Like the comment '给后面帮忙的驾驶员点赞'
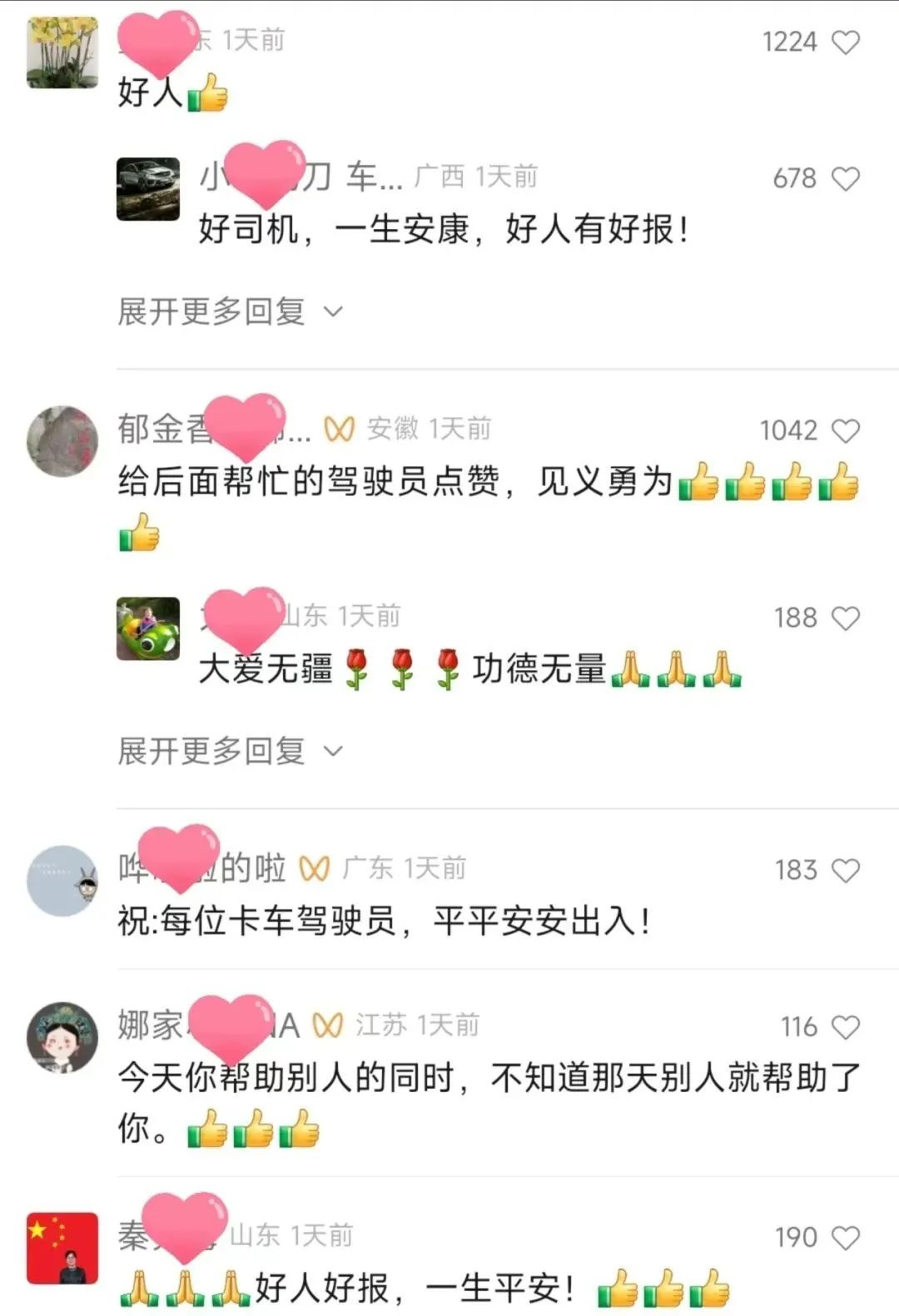The image size is (899, 1316). point(846,431)
